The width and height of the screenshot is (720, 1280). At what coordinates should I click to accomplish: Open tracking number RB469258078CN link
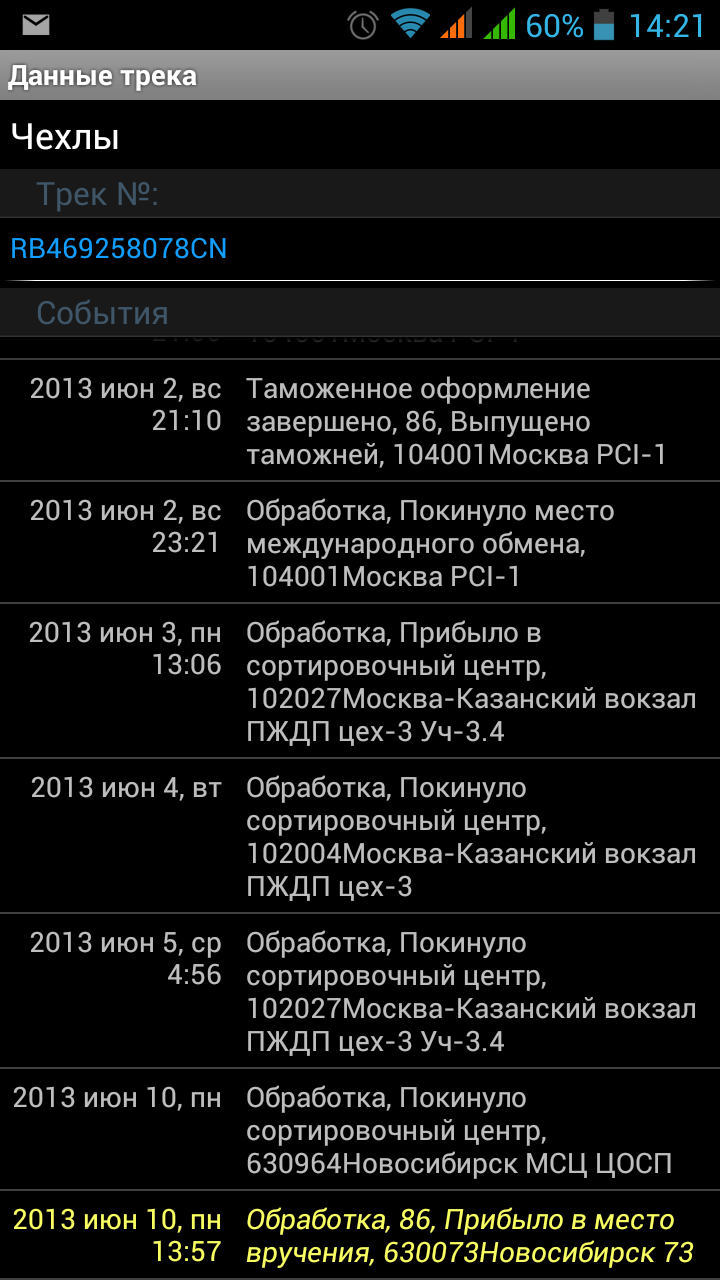pyautogui.click(x=119, y=248)
